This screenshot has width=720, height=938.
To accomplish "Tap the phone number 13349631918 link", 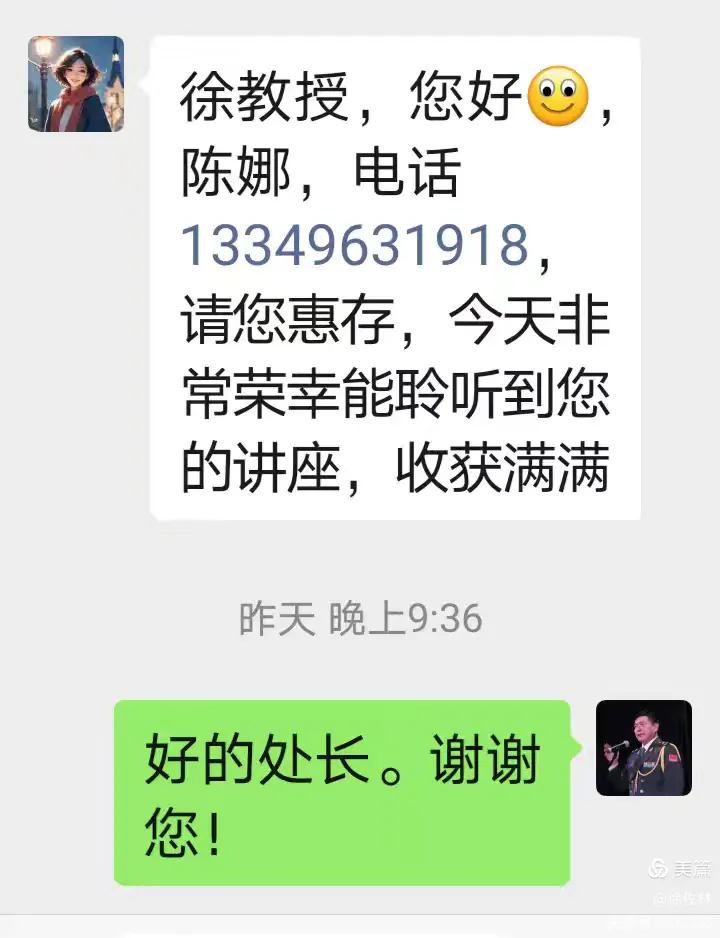I will tap(354, 246).
